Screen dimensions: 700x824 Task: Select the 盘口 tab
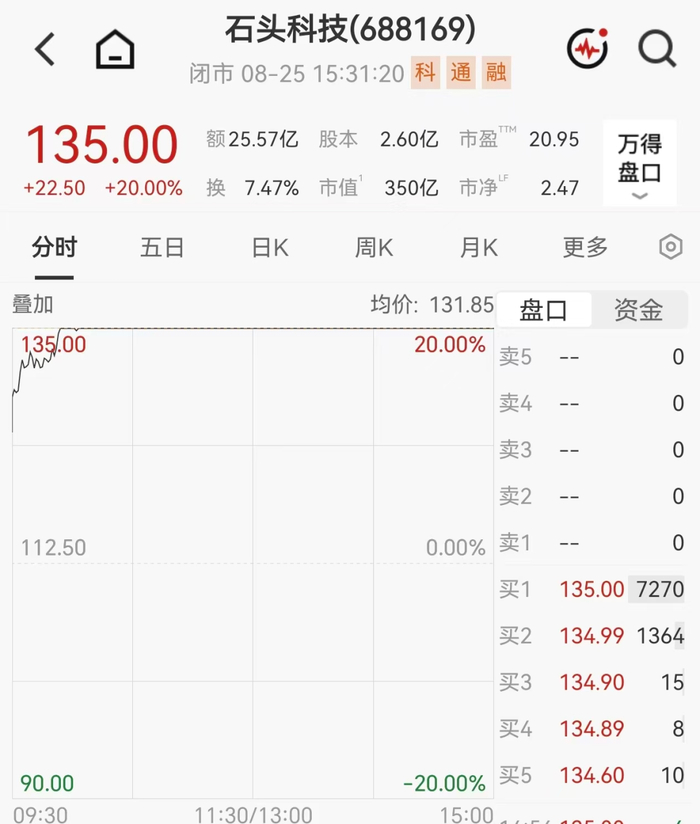click(x=543, y=310)
